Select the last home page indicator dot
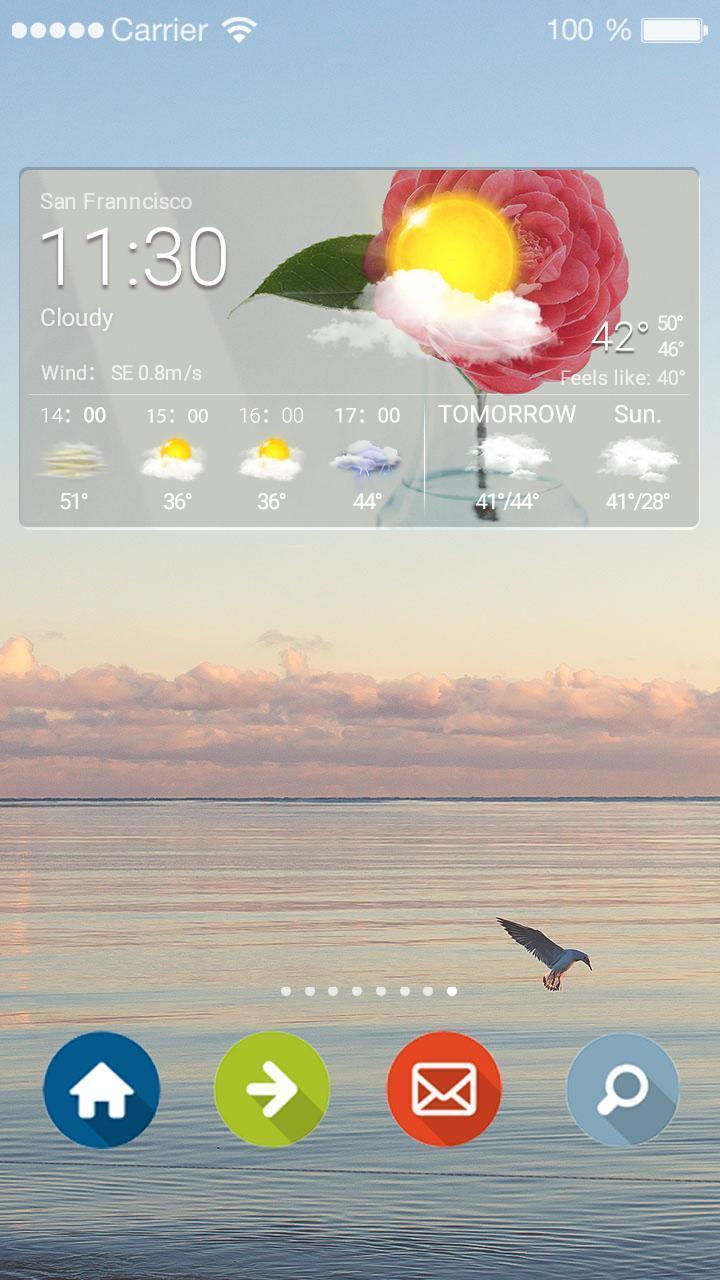 pos(452,991)
